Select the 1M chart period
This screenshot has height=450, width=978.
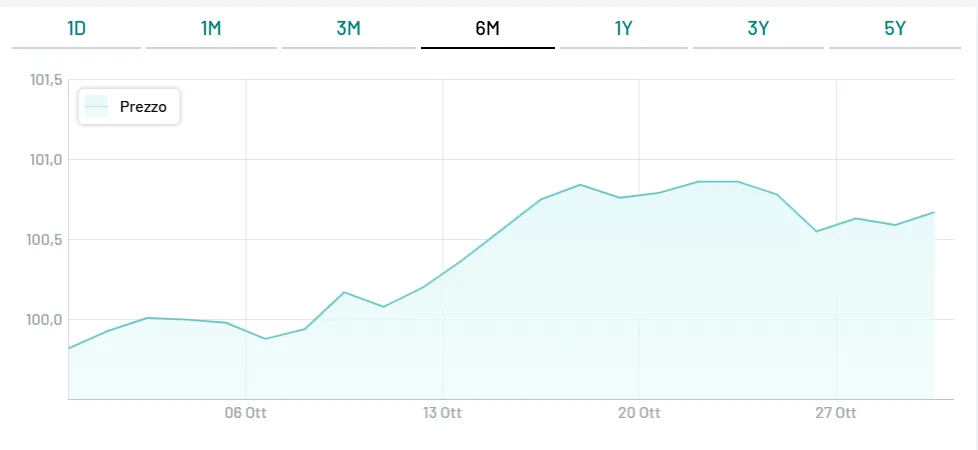(211, 29)
